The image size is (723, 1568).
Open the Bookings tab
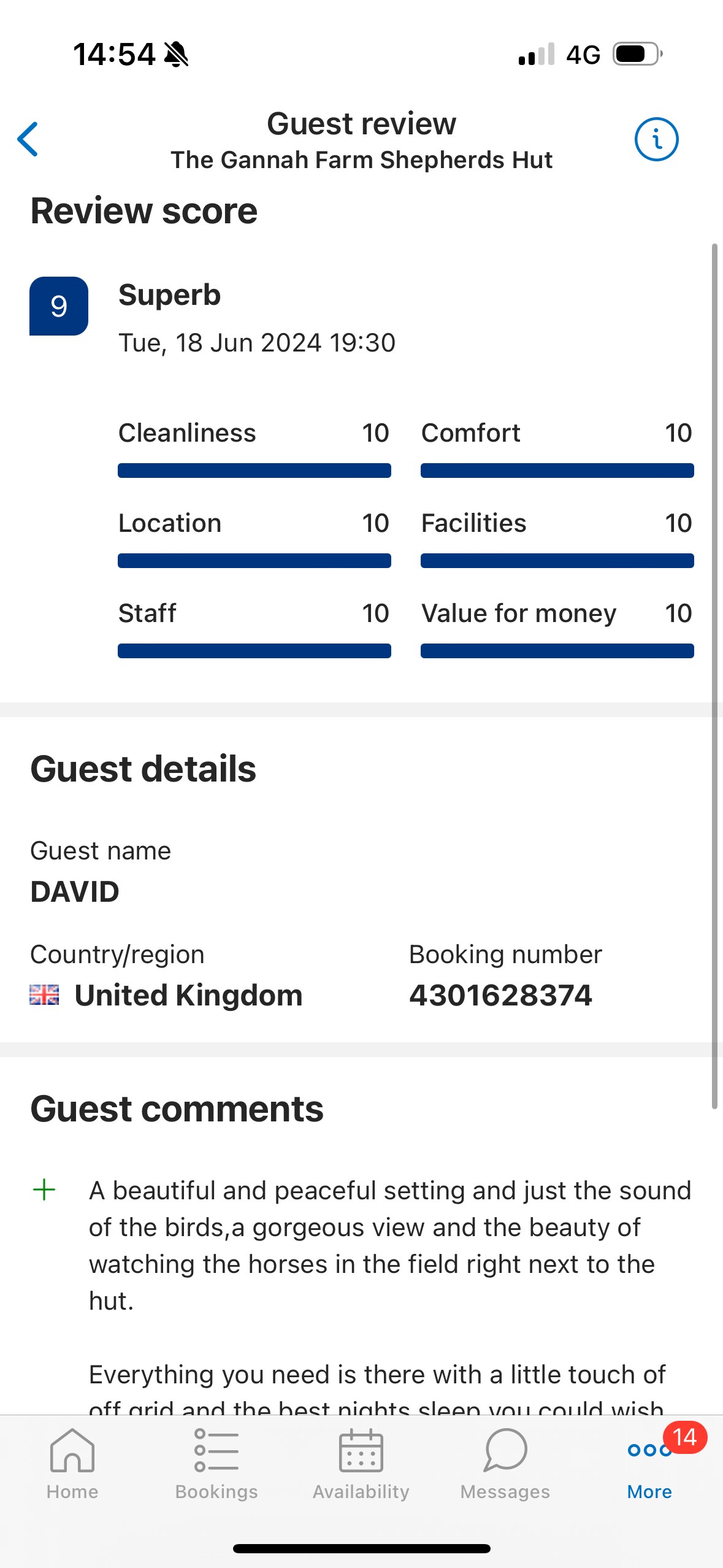pos(216,1463)
